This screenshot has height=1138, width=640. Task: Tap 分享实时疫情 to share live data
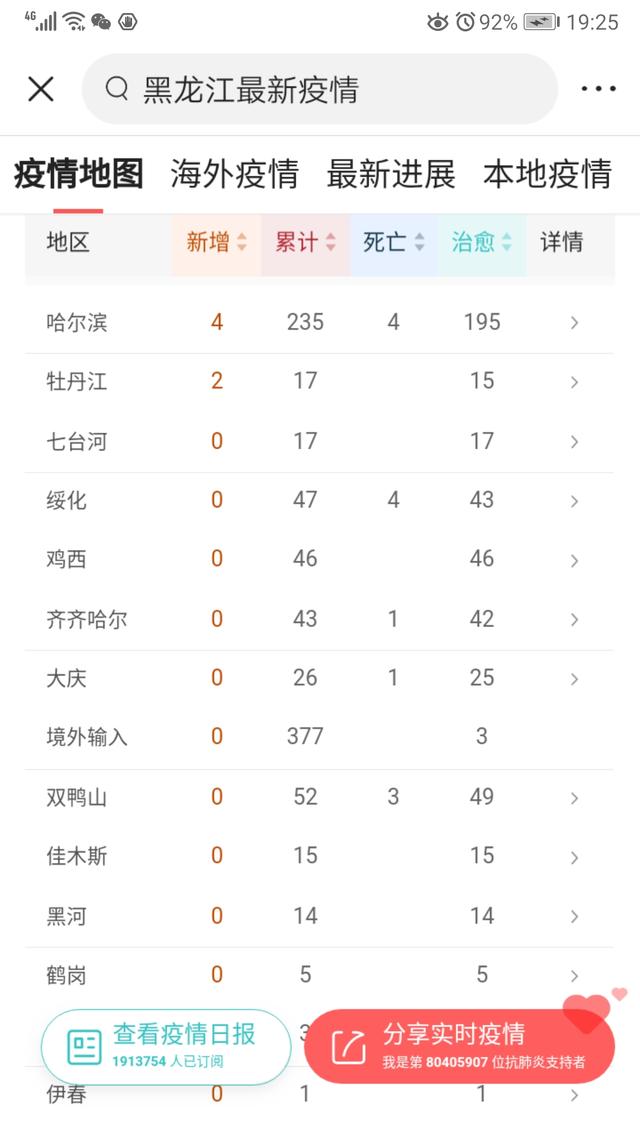click(459, 1047)
